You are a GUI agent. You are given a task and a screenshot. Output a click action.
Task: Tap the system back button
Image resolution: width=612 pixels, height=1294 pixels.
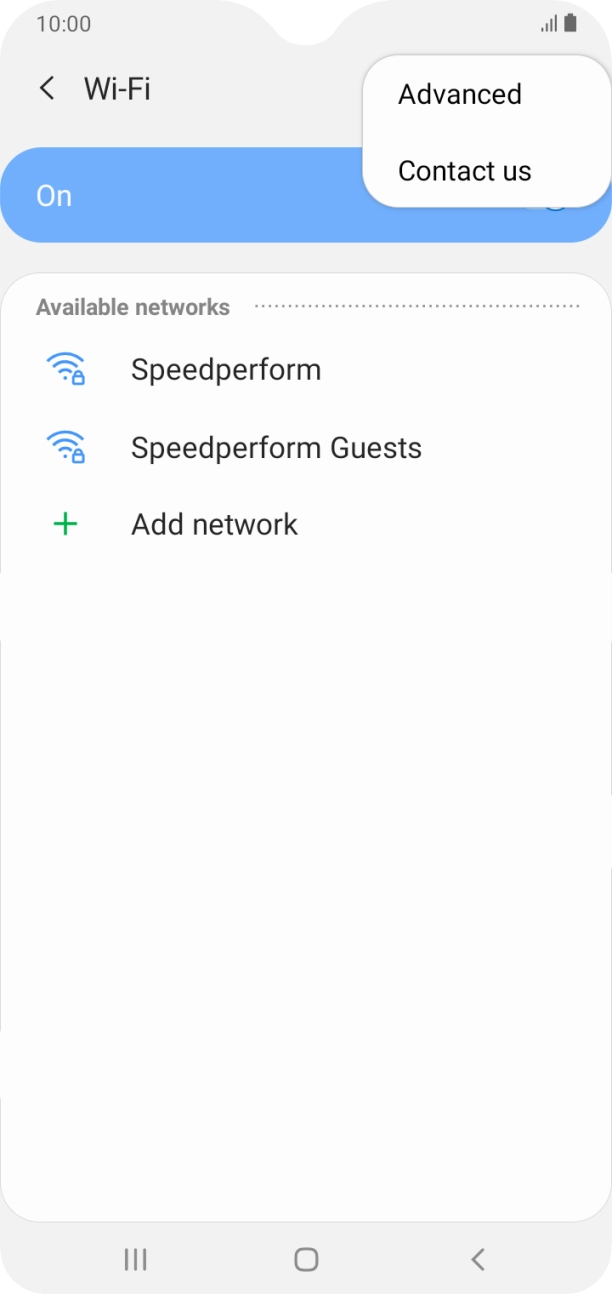(x=477, y=1259)
